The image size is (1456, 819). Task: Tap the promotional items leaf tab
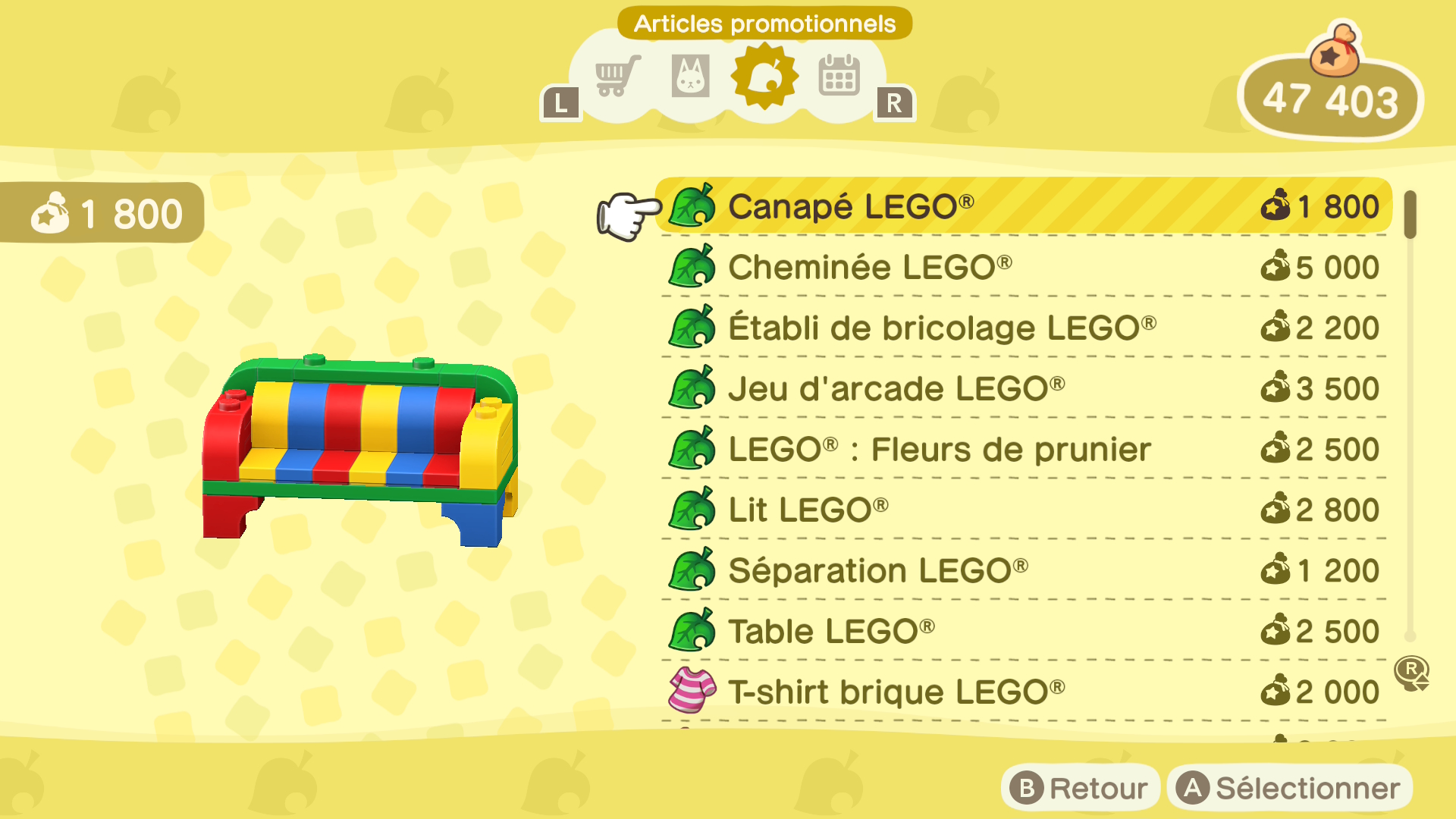764,77
